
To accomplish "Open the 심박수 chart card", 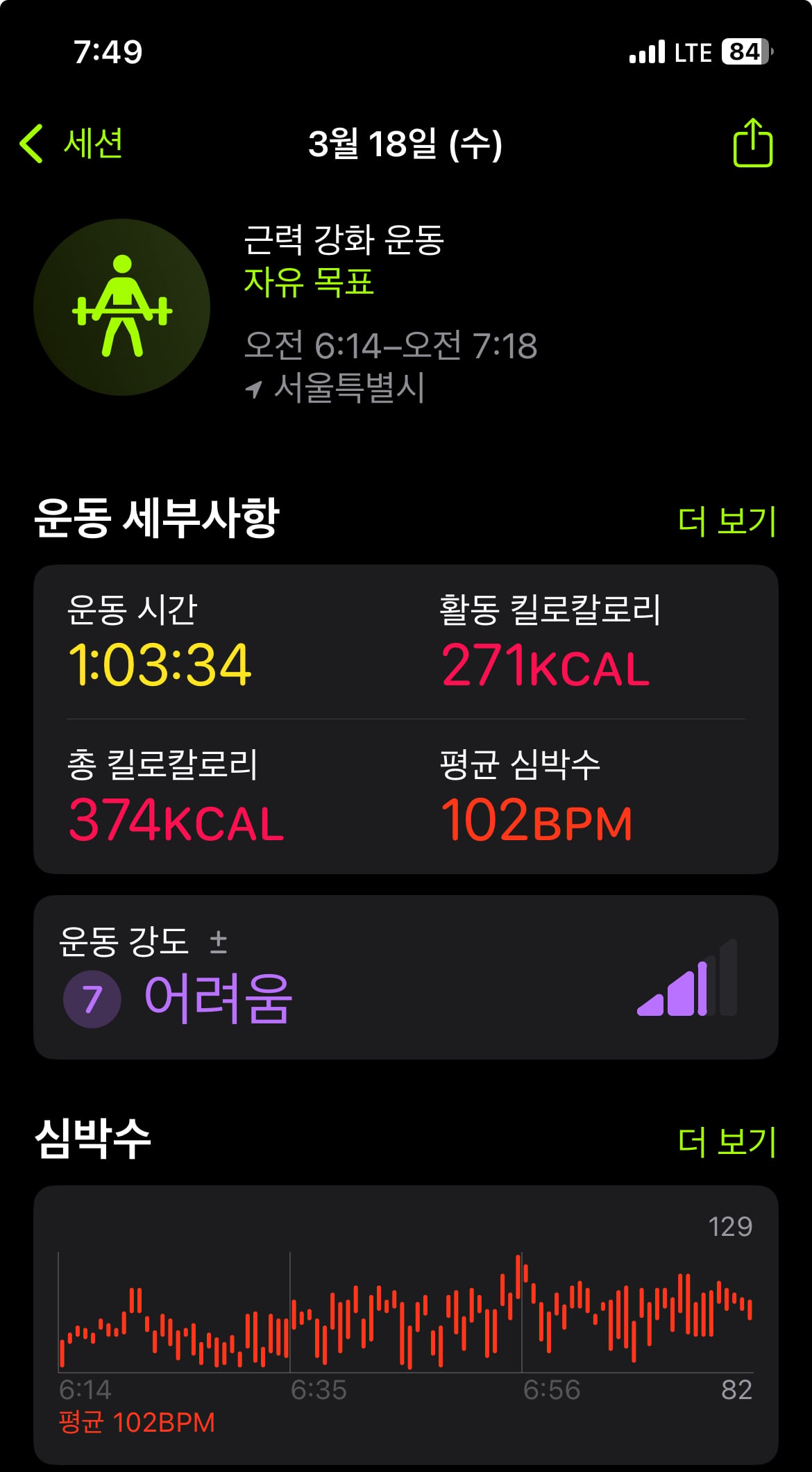I will [x=406, y=1325].
